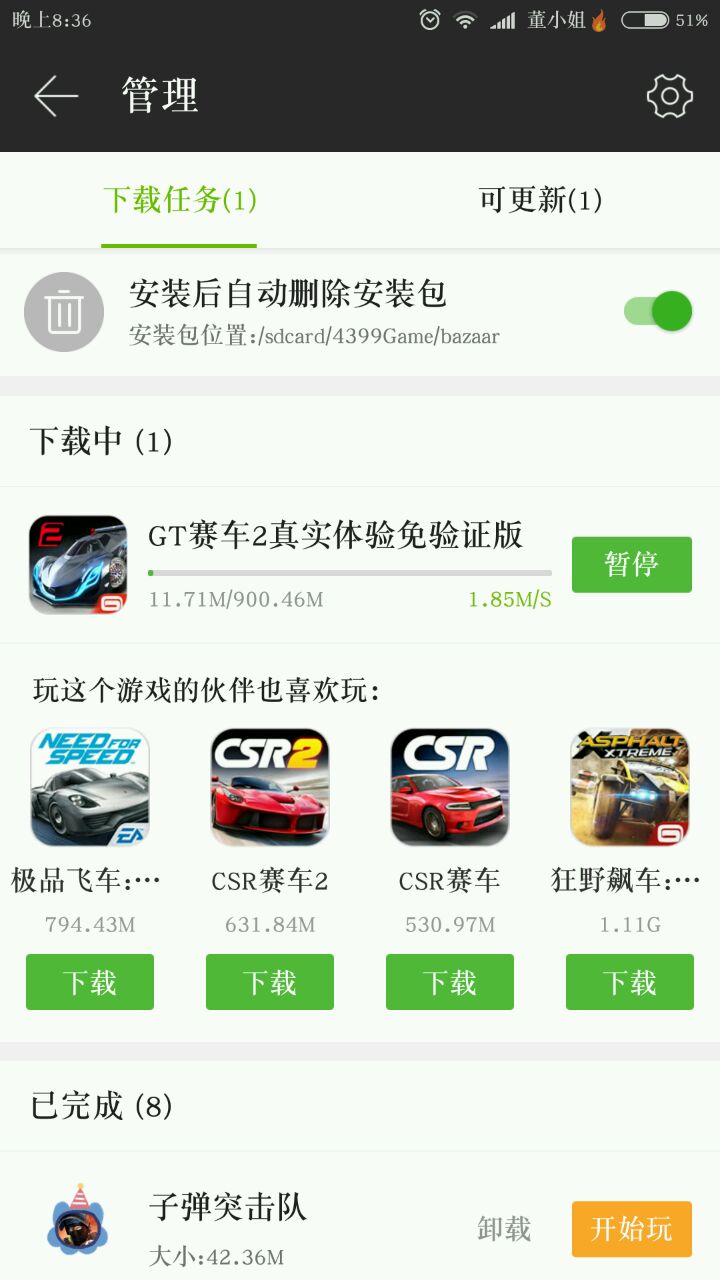Start playing 子弹突击队 with 开始玩
Image resolution: width=720 pixels, height=1280 pixels.
pos(631,1229)
